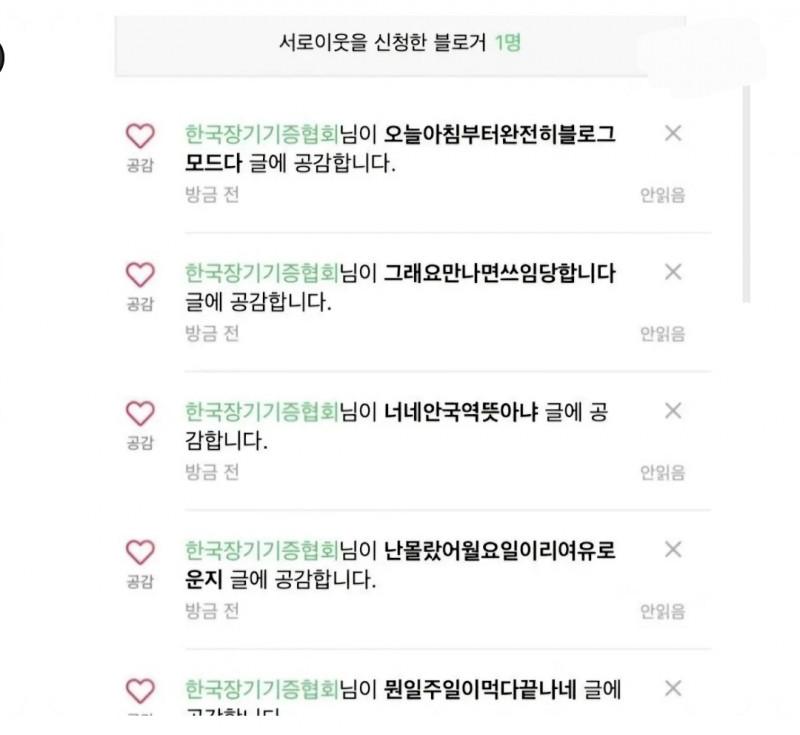800x735 pixels.
Task: Dismiss the 너네안국역뜻아냐 notification
Action: [x=673, y=410]
